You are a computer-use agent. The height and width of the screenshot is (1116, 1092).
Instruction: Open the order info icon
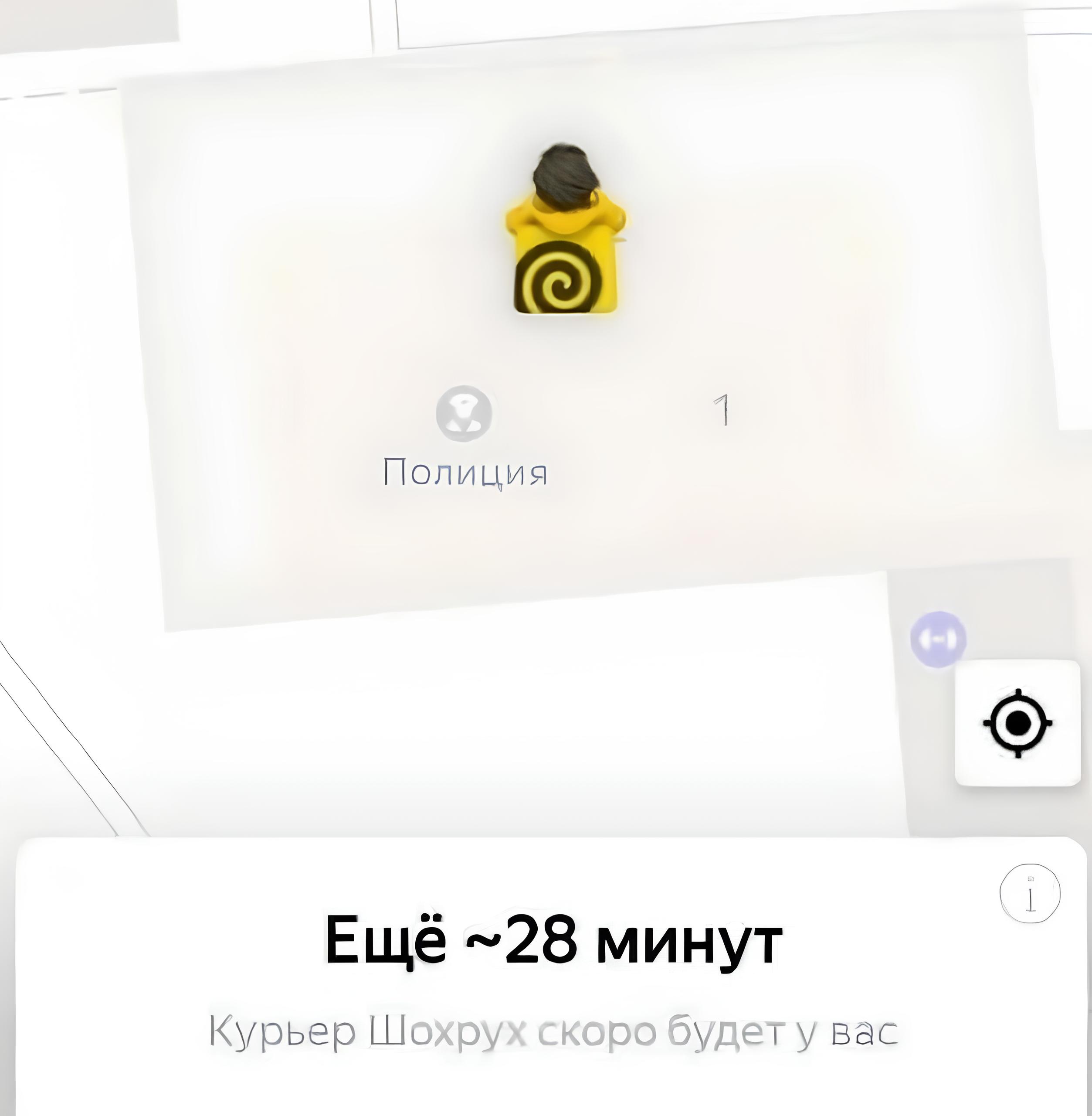pyautogui.click(x=1030, y=893)
